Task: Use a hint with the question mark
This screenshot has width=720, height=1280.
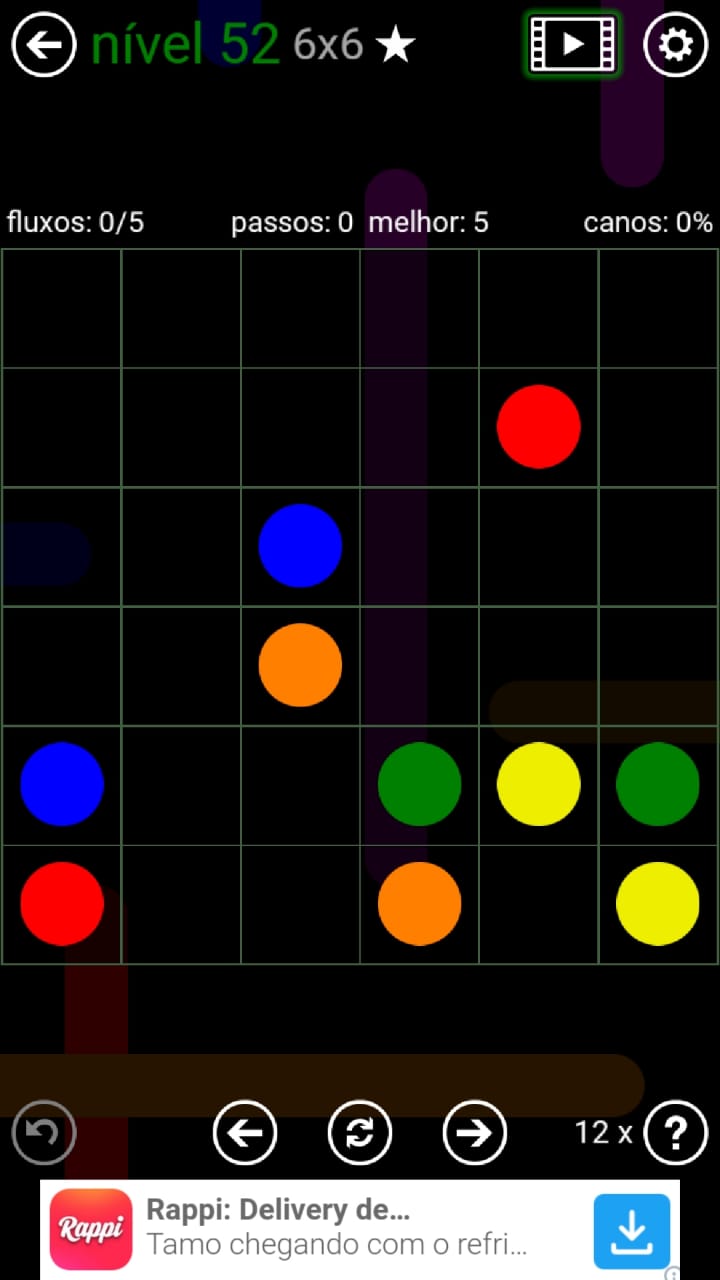Action: pyautogui.click(x=676, y=1132)
